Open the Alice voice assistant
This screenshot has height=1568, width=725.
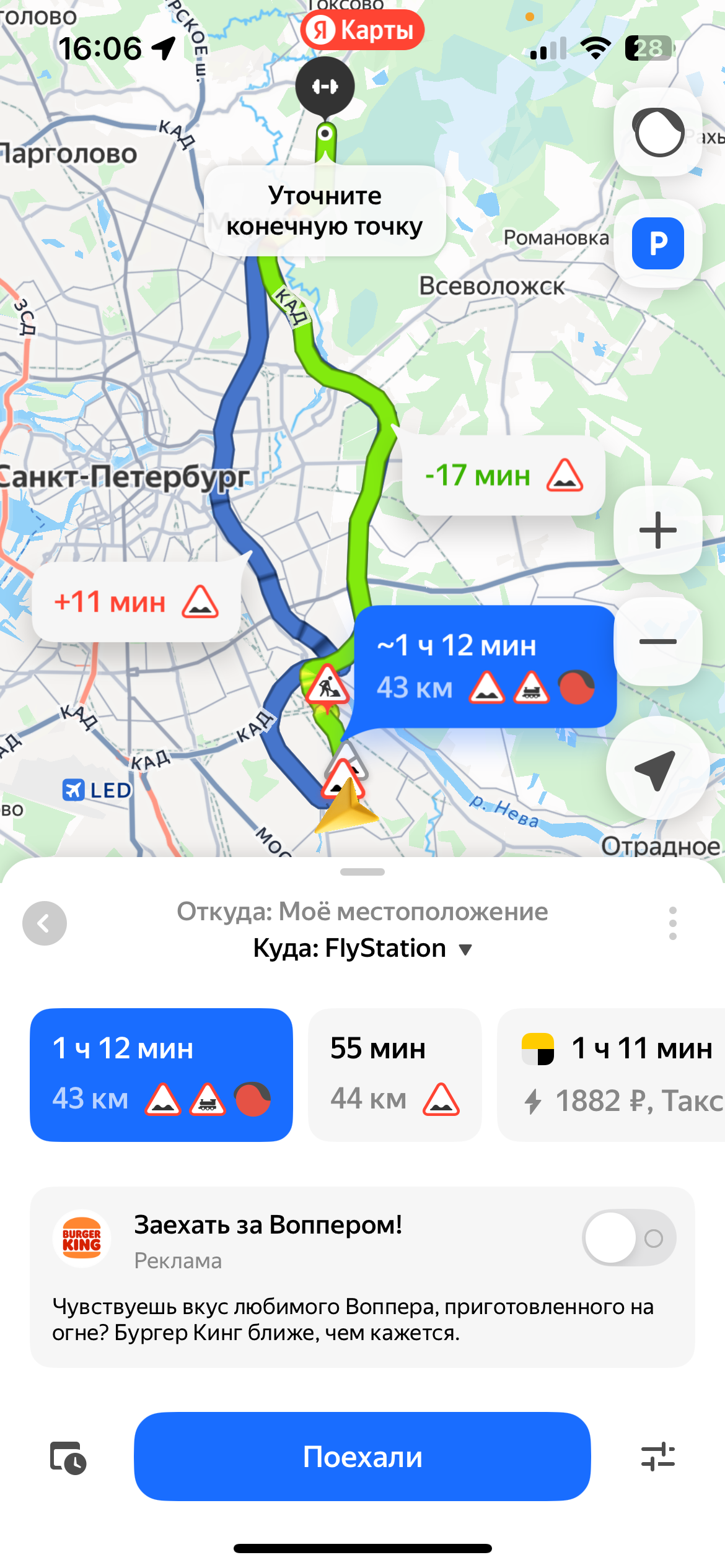(657, 133)
